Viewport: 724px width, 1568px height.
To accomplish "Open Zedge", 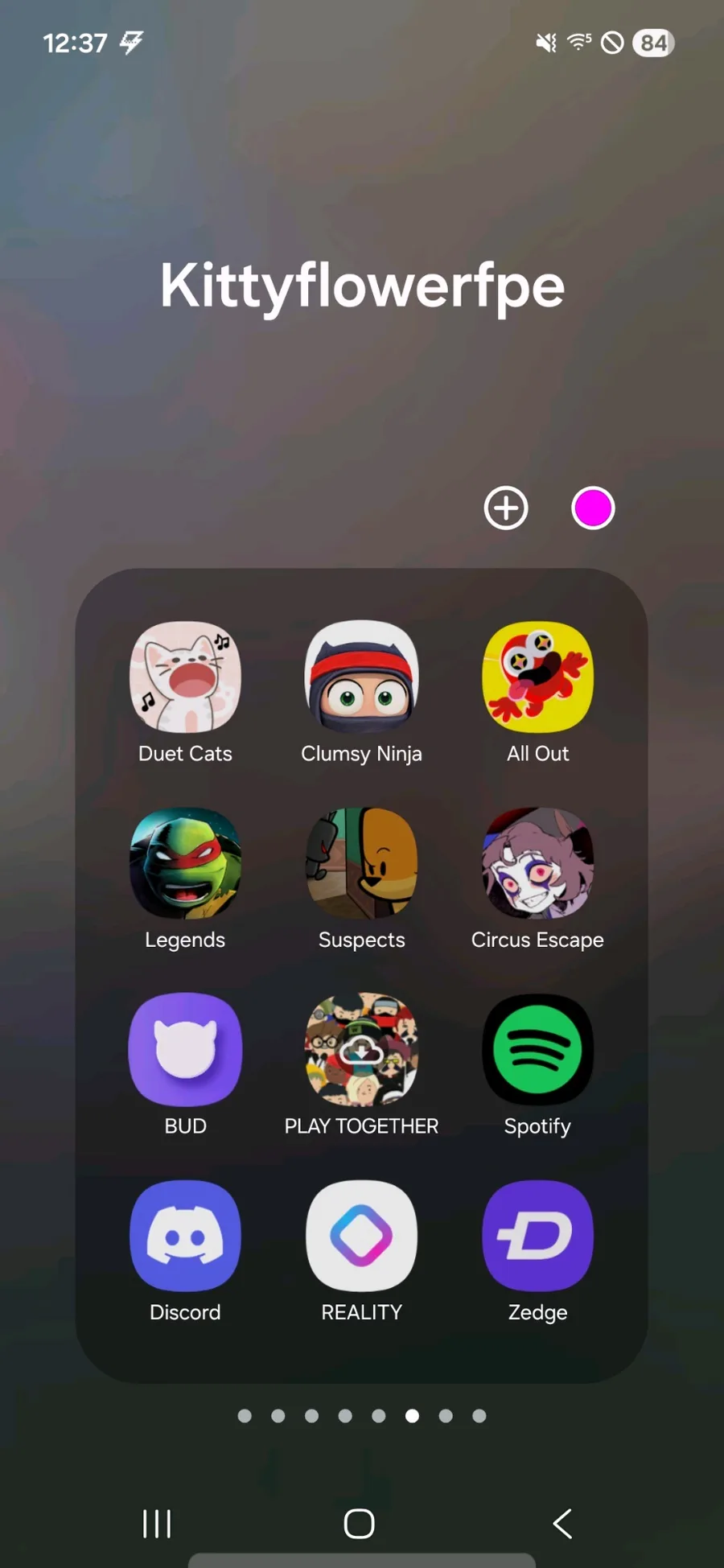I will click(537, 1236).
